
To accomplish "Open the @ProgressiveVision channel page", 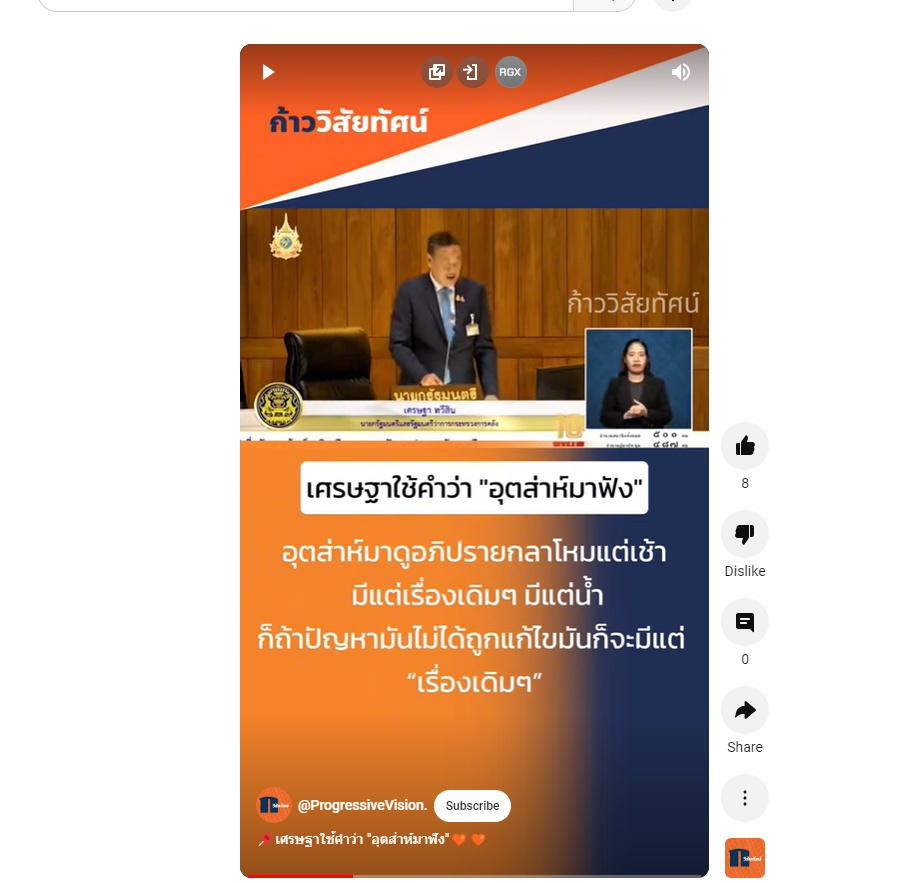I will tap(362, 806).
